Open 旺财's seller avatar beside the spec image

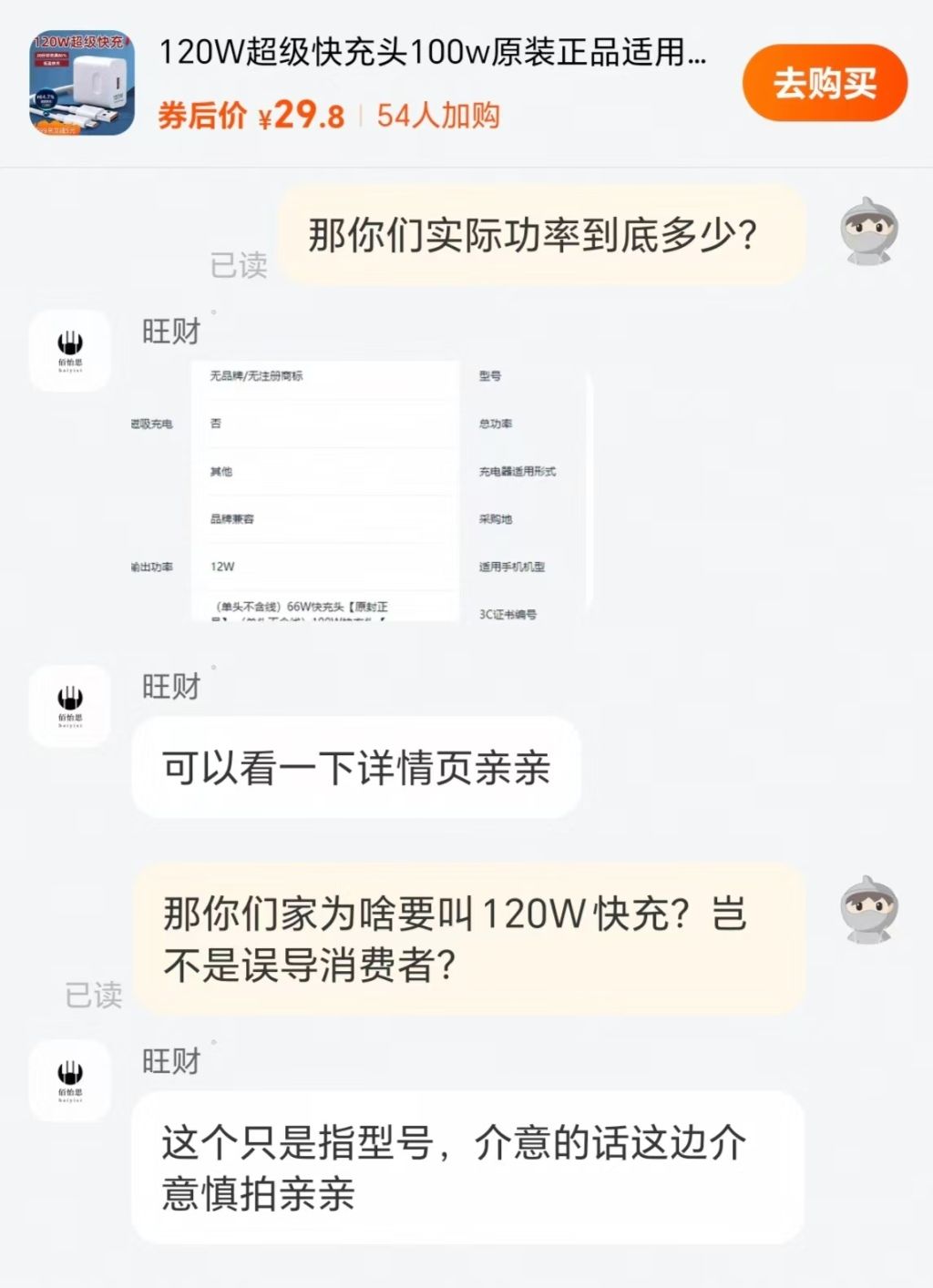click(70, 351)
